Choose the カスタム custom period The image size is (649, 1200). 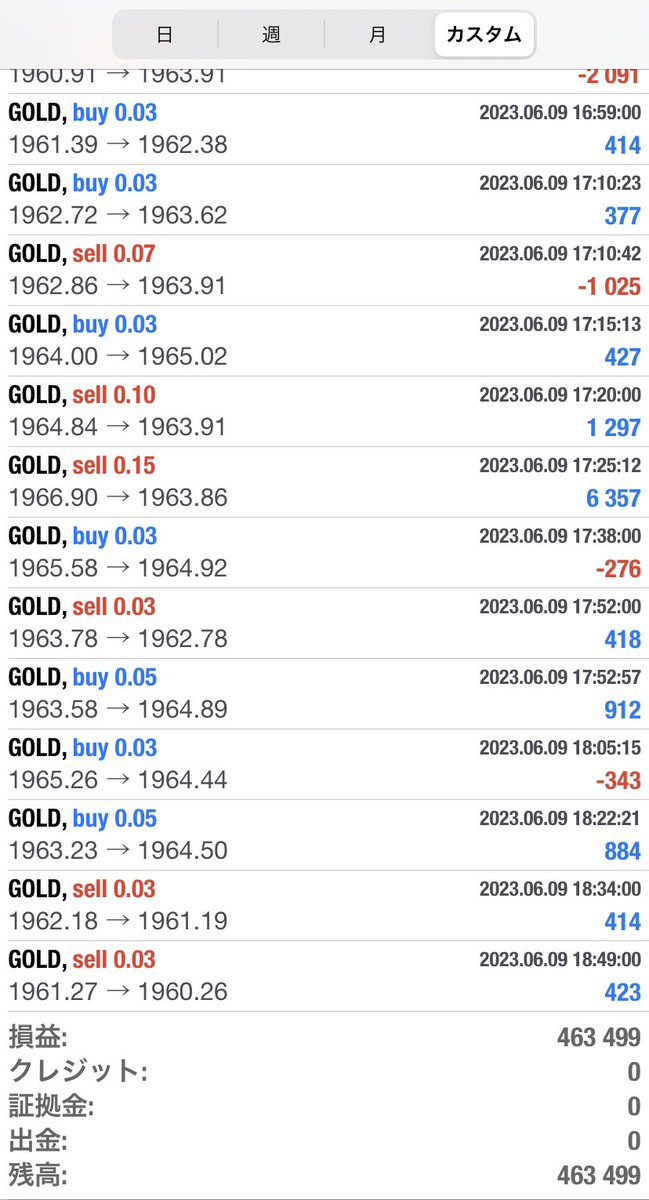(x=484, y=35)
